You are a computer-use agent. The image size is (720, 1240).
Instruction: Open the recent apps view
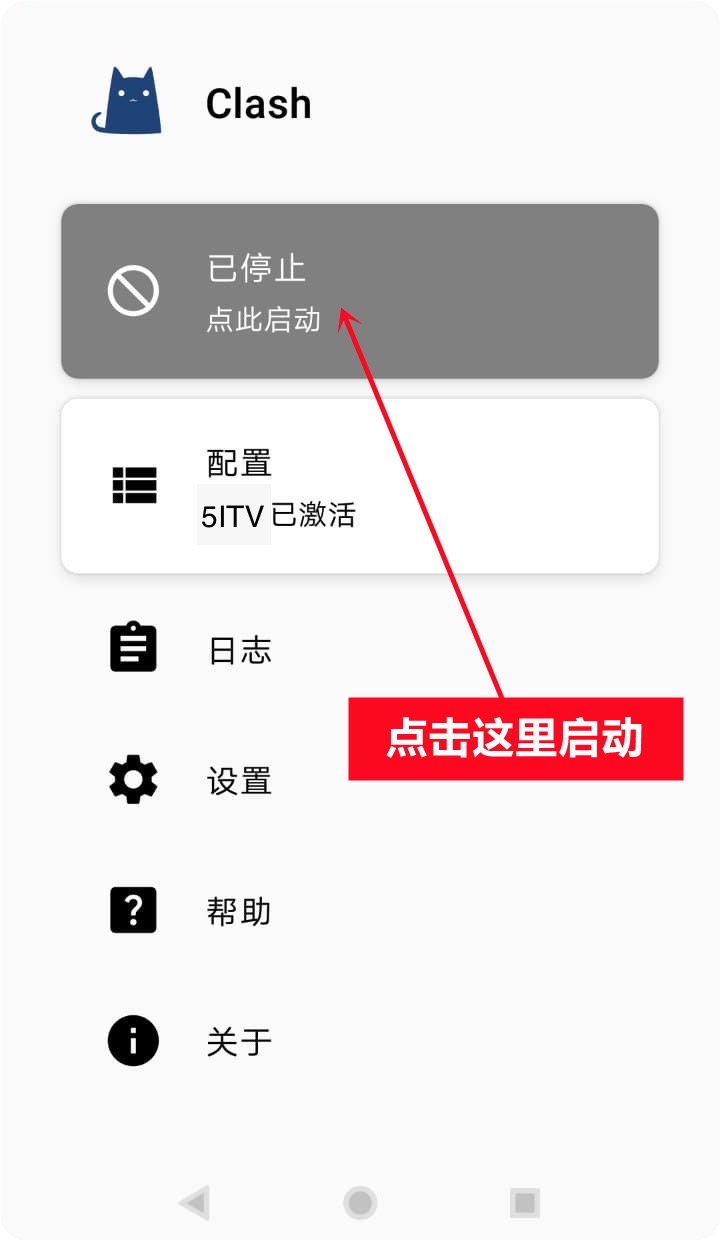click(x=524, y=1202)
